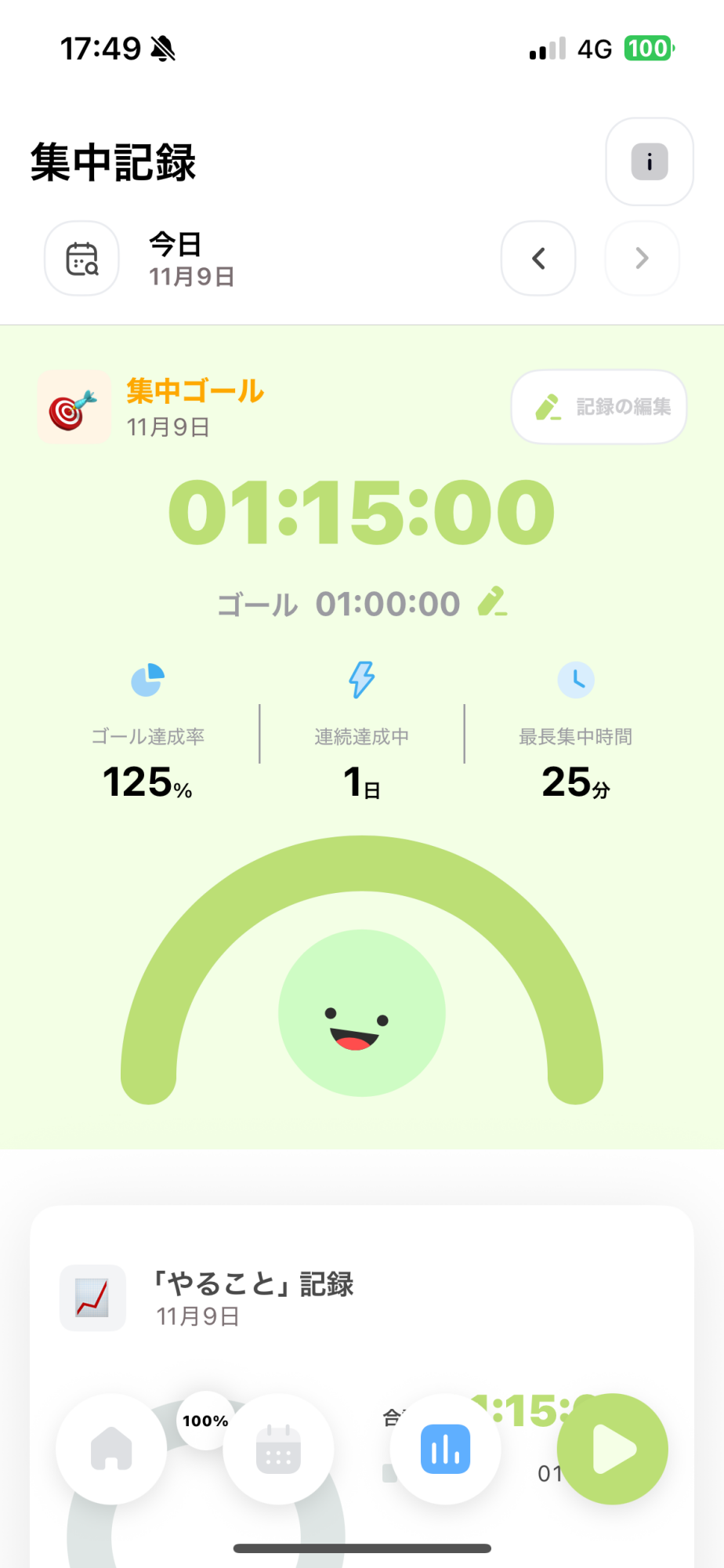Image resolution: width=724 pixels, height=1568 pixels.
Task: Tap 記録の編集 to edit the record
Action: coord(599,407)
